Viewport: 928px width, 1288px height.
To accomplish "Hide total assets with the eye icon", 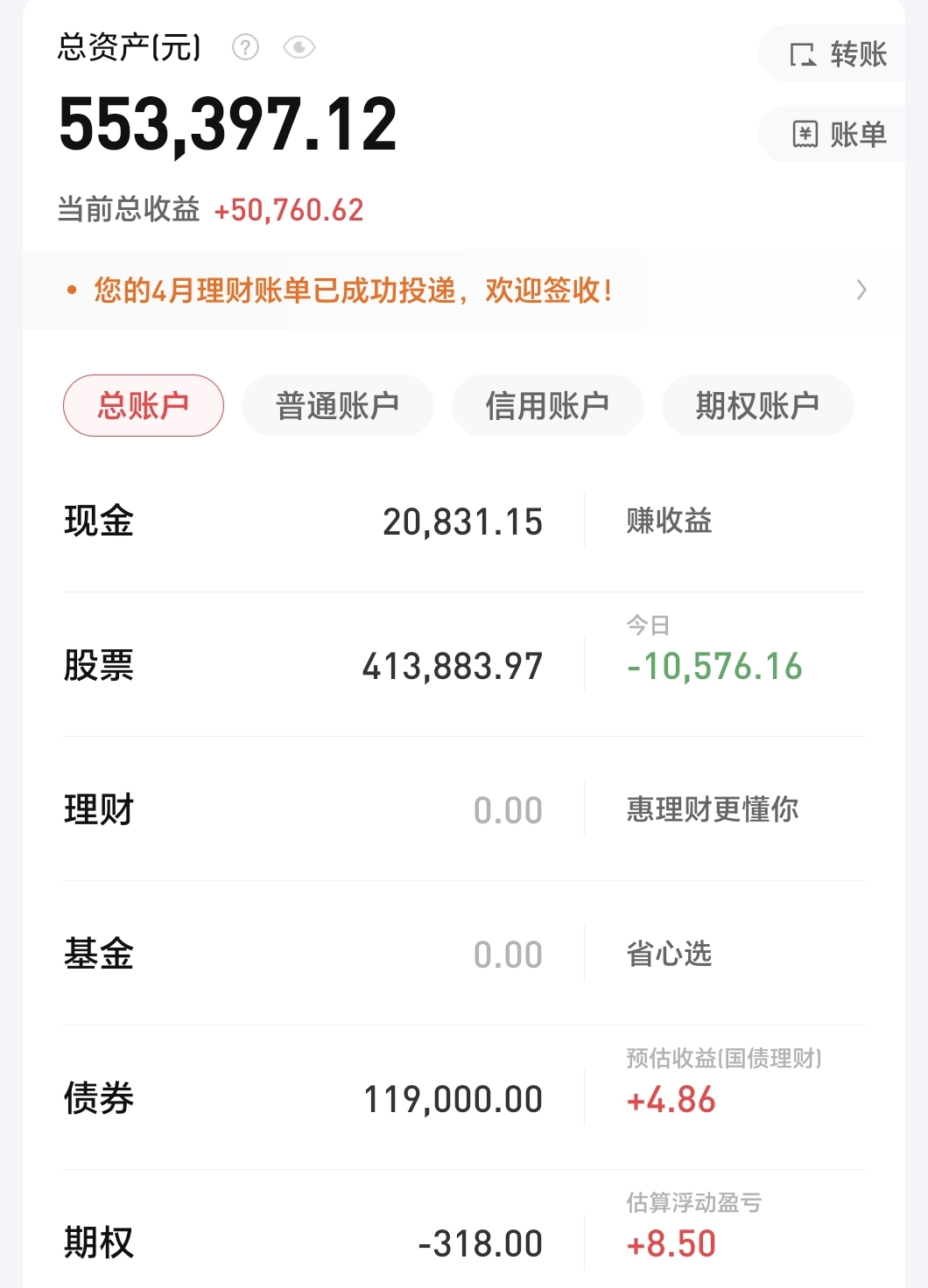I will (299, 47).
